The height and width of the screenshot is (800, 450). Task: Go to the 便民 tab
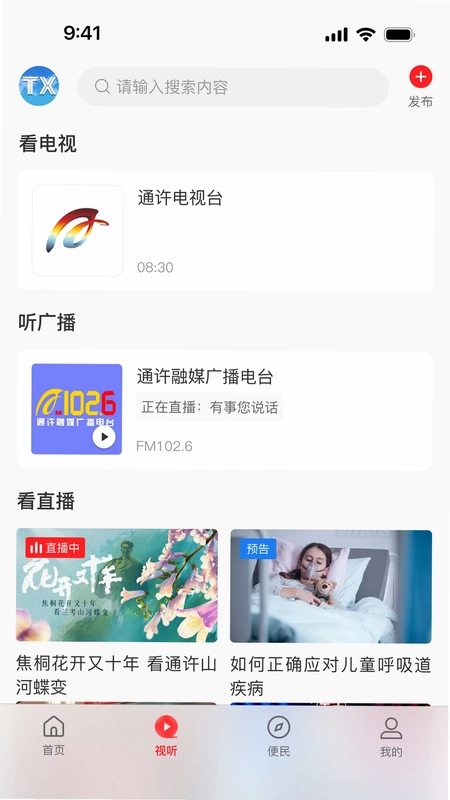coord(279,736)
